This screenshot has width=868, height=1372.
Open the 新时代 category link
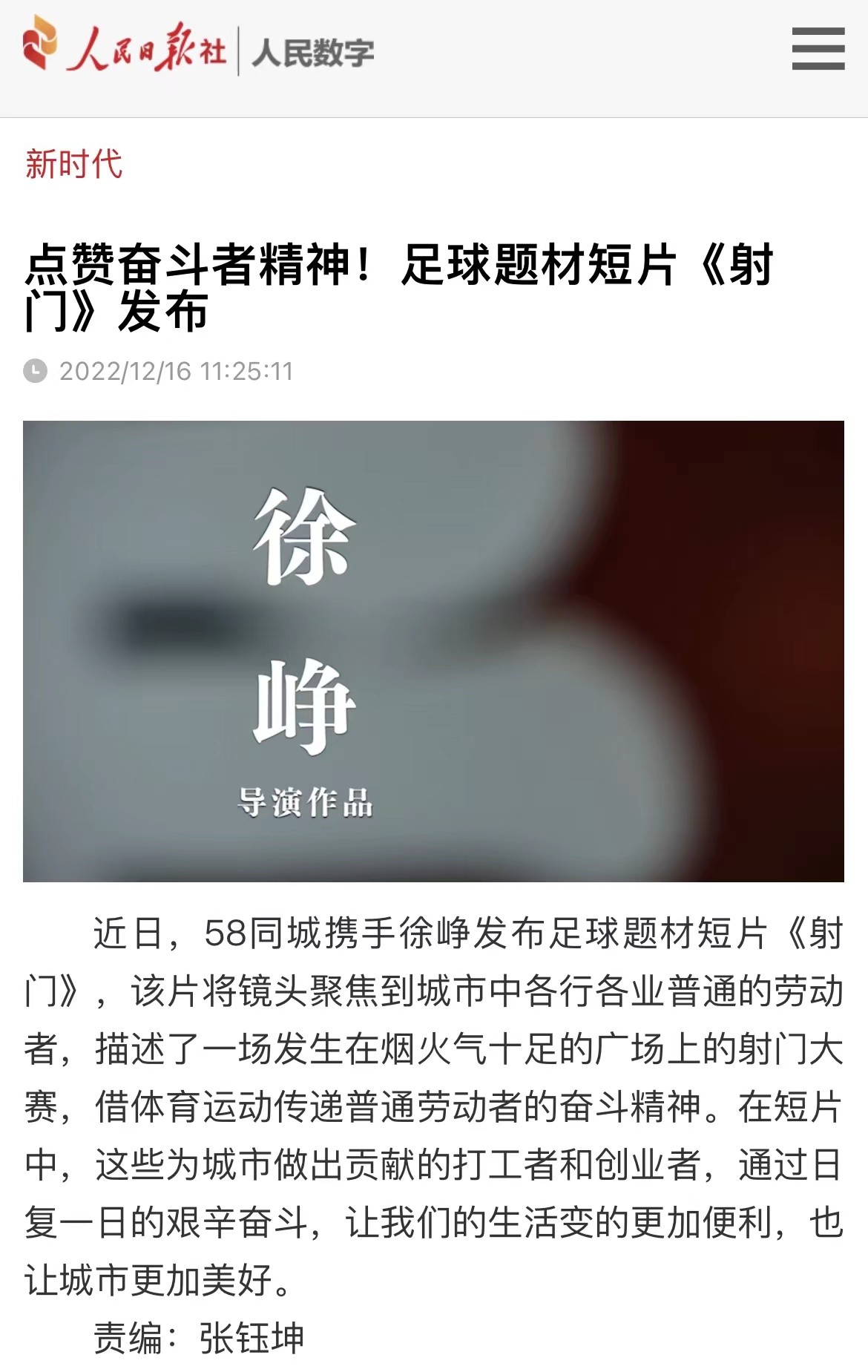73,164
